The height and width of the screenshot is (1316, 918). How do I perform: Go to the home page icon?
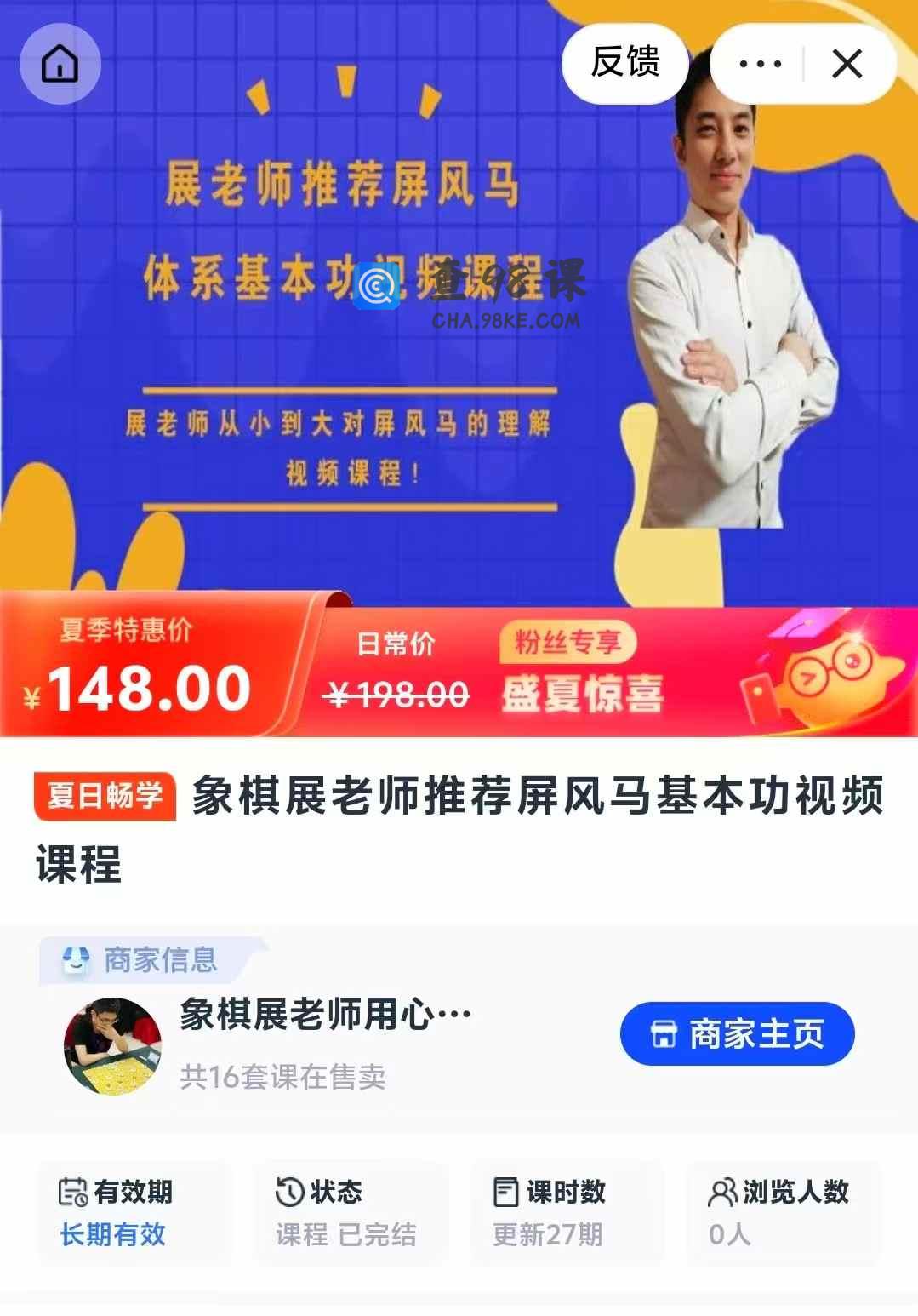(x=60, y=64)
